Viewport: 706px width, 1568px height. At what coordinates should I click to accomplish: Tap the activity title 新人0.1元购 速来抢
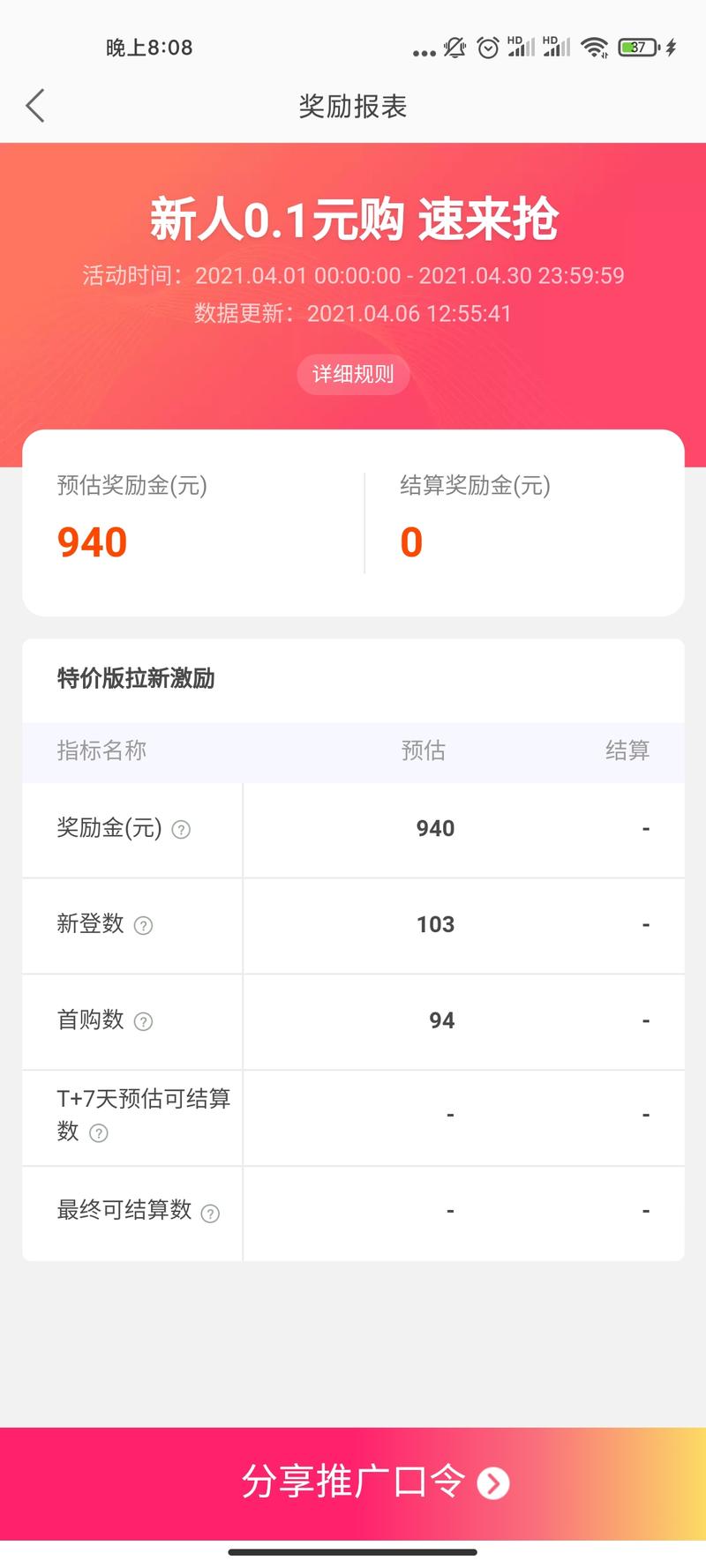click(x=353, y=220)
